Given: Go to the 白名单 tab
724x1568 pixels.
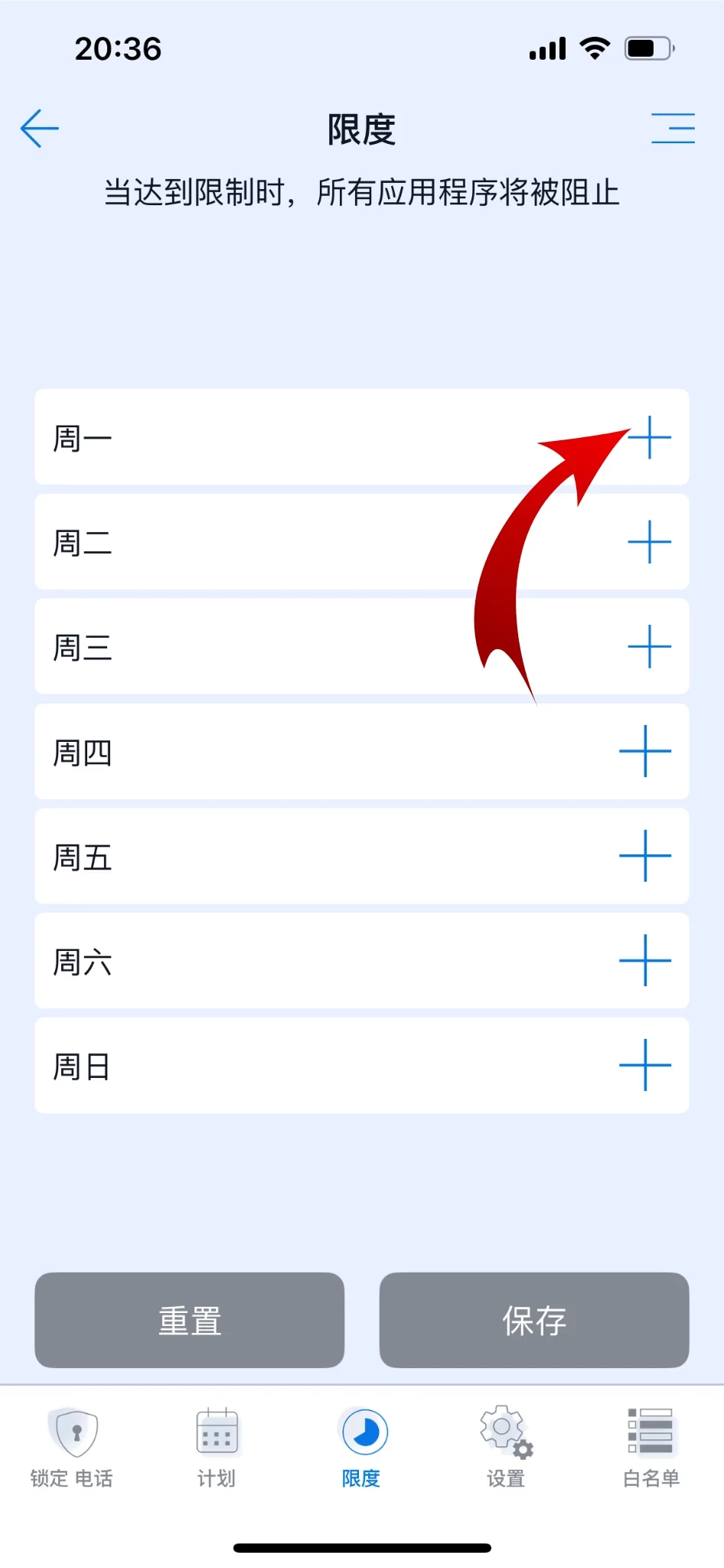Looking at the screenshot, I should [651, 1445].
